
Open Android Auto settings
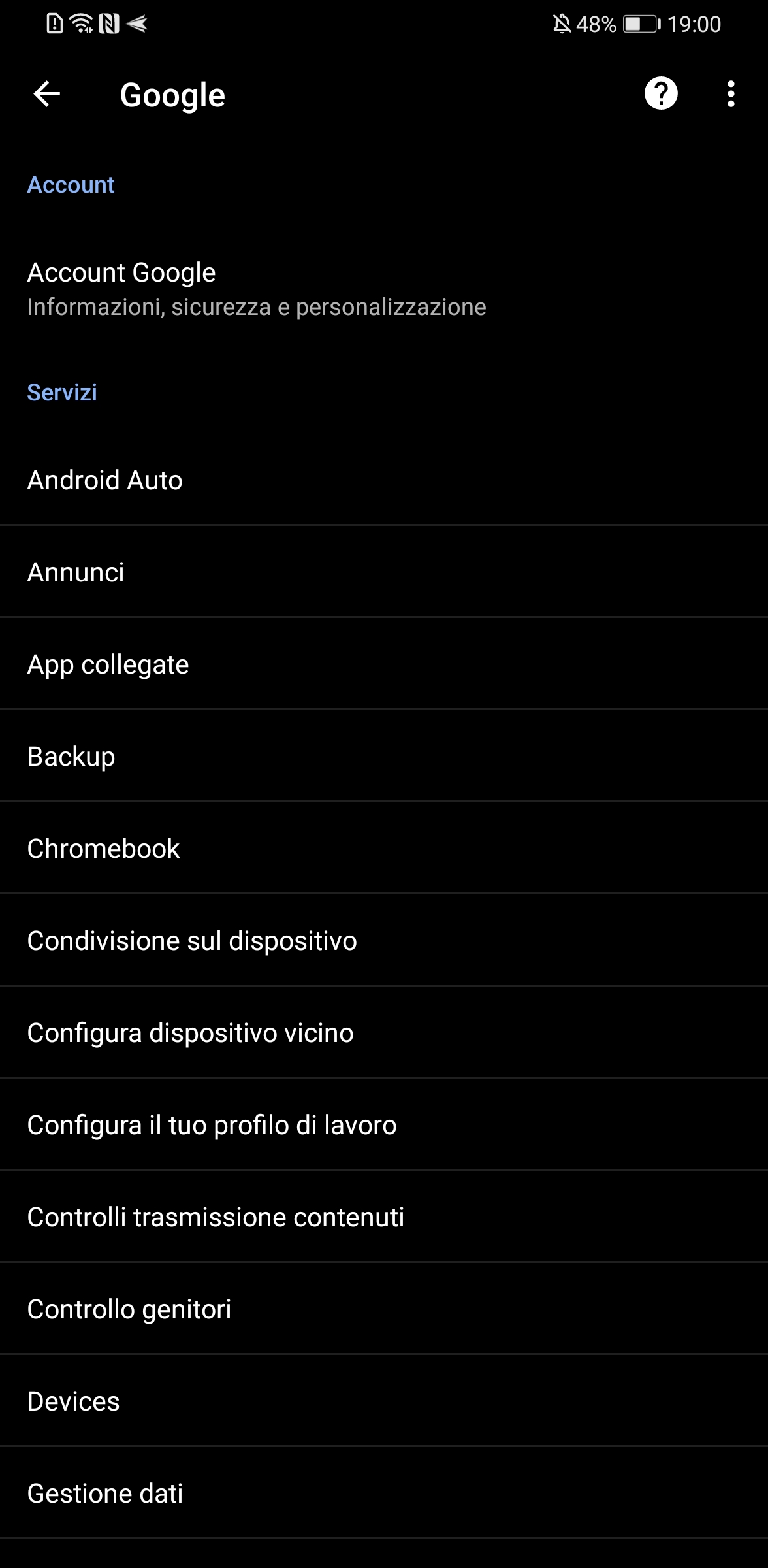pyautogui.click(x=384, y=480)
